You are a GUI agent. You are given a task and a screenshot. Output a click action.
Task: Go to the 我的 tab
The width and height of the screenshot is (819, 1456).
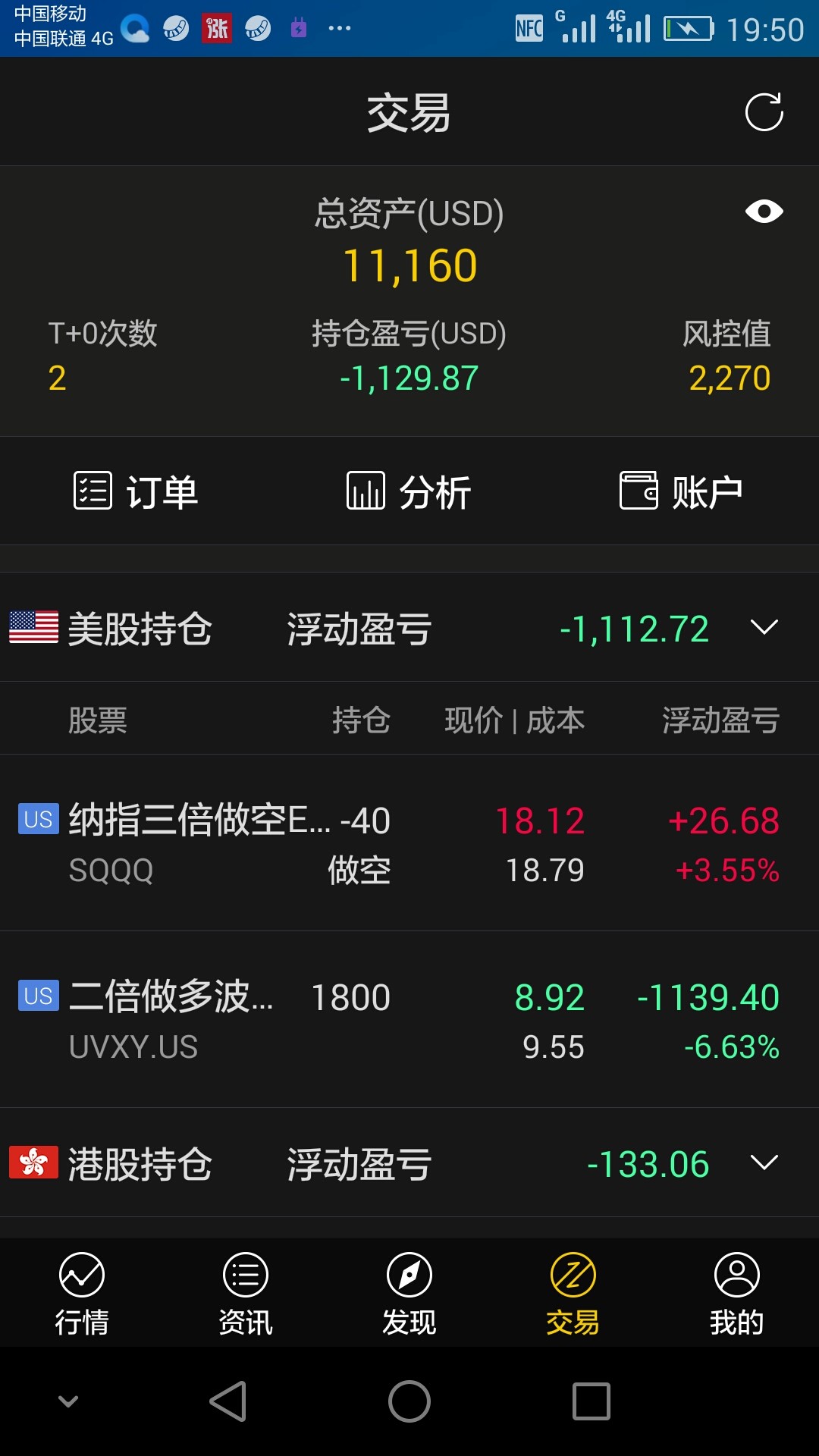point(737,1294)
